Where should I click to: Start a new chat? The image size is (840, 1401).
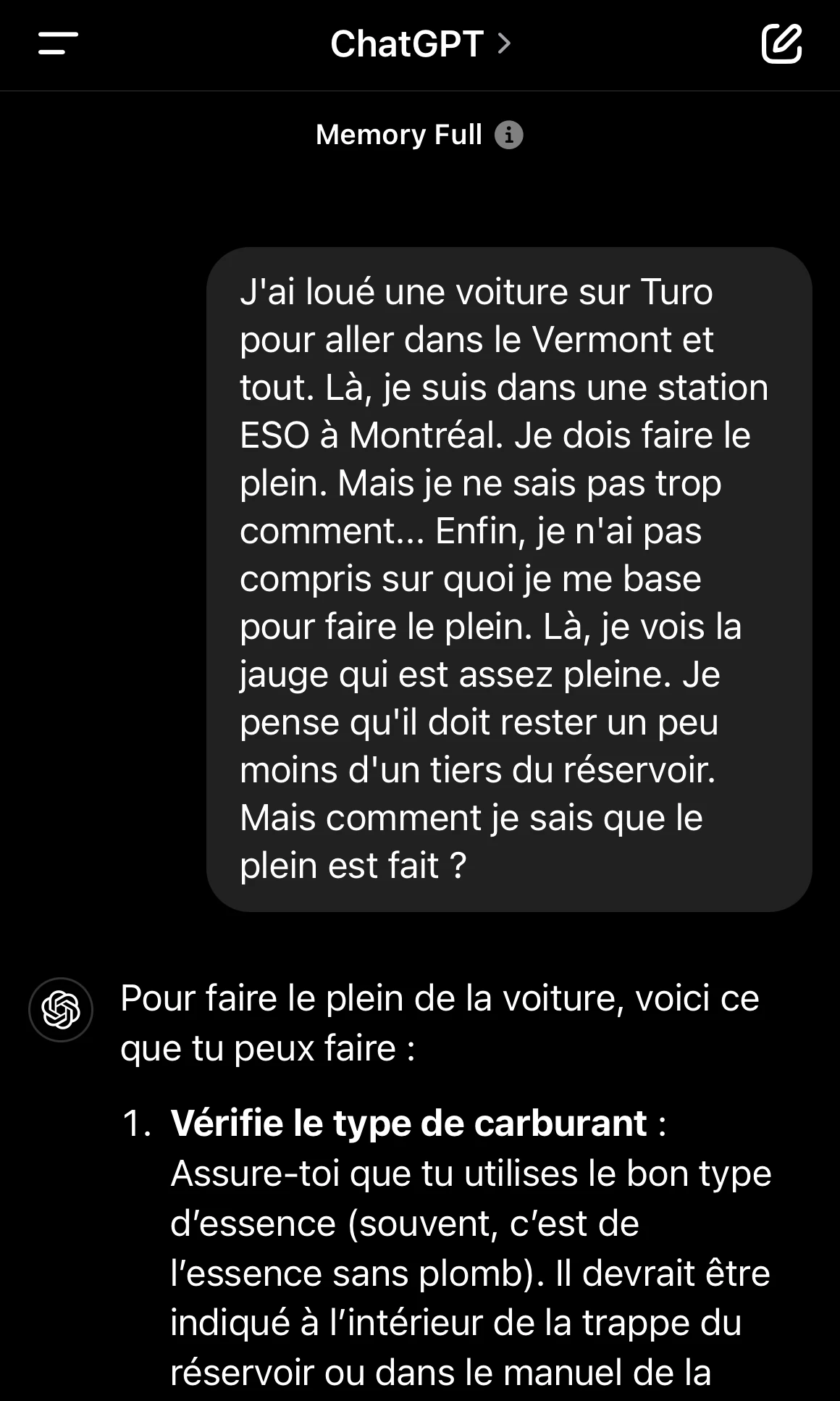click(781, 43)
